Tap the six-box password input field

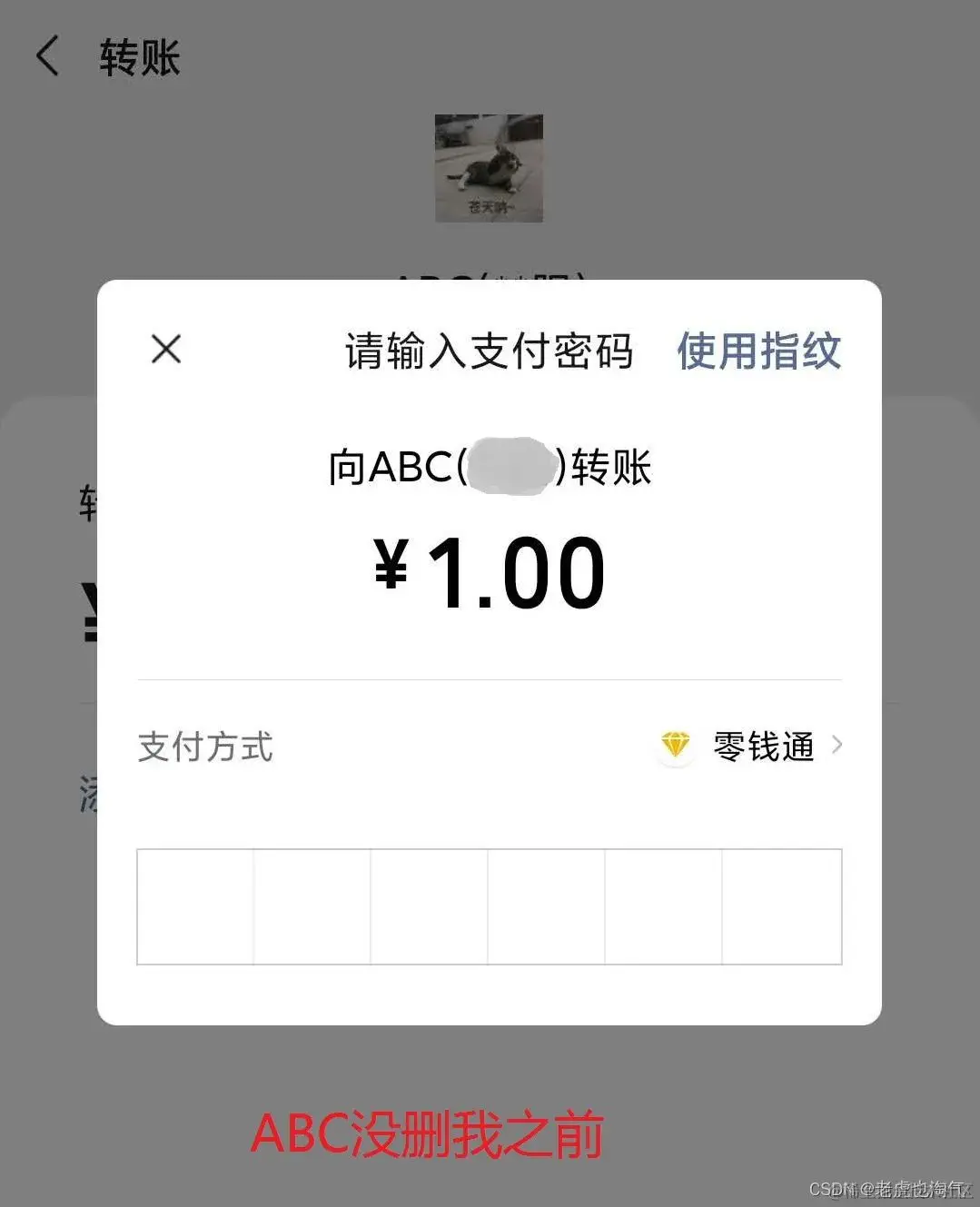pyautogui.click(x=490, y=906)
